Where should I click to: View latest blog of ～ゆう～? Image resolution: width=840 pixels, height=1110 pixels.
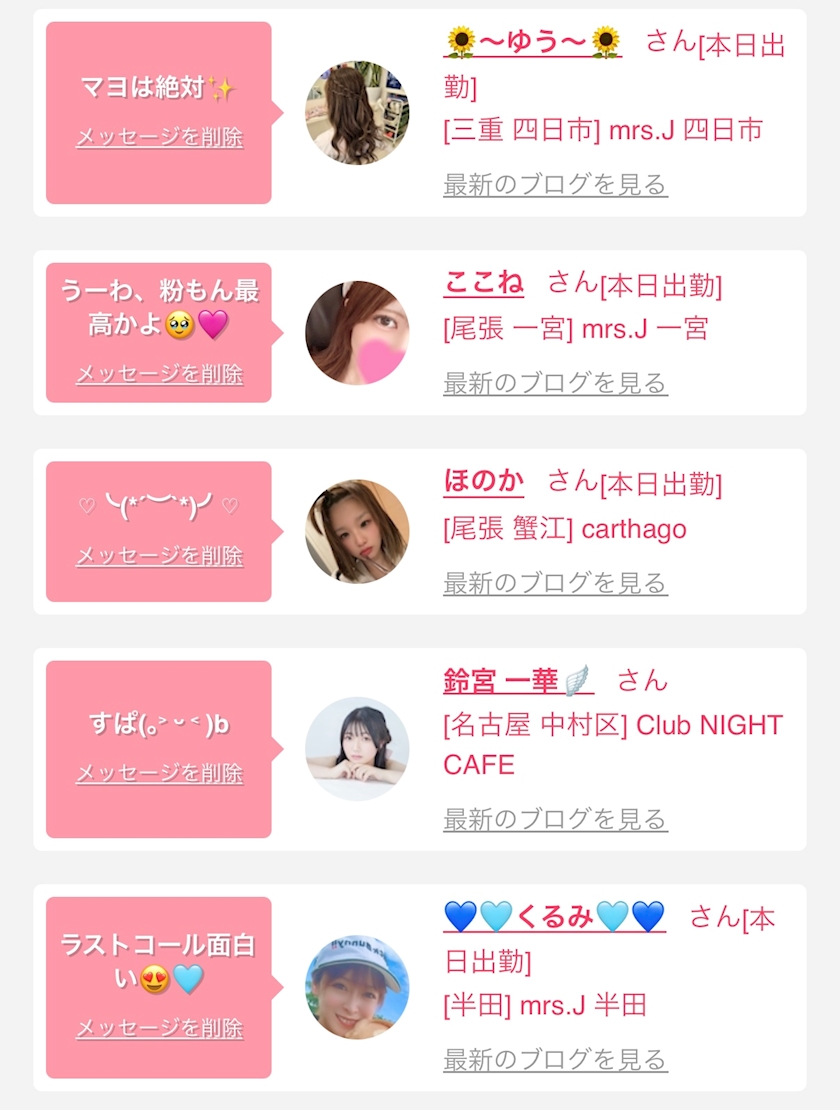coord(555,185)
